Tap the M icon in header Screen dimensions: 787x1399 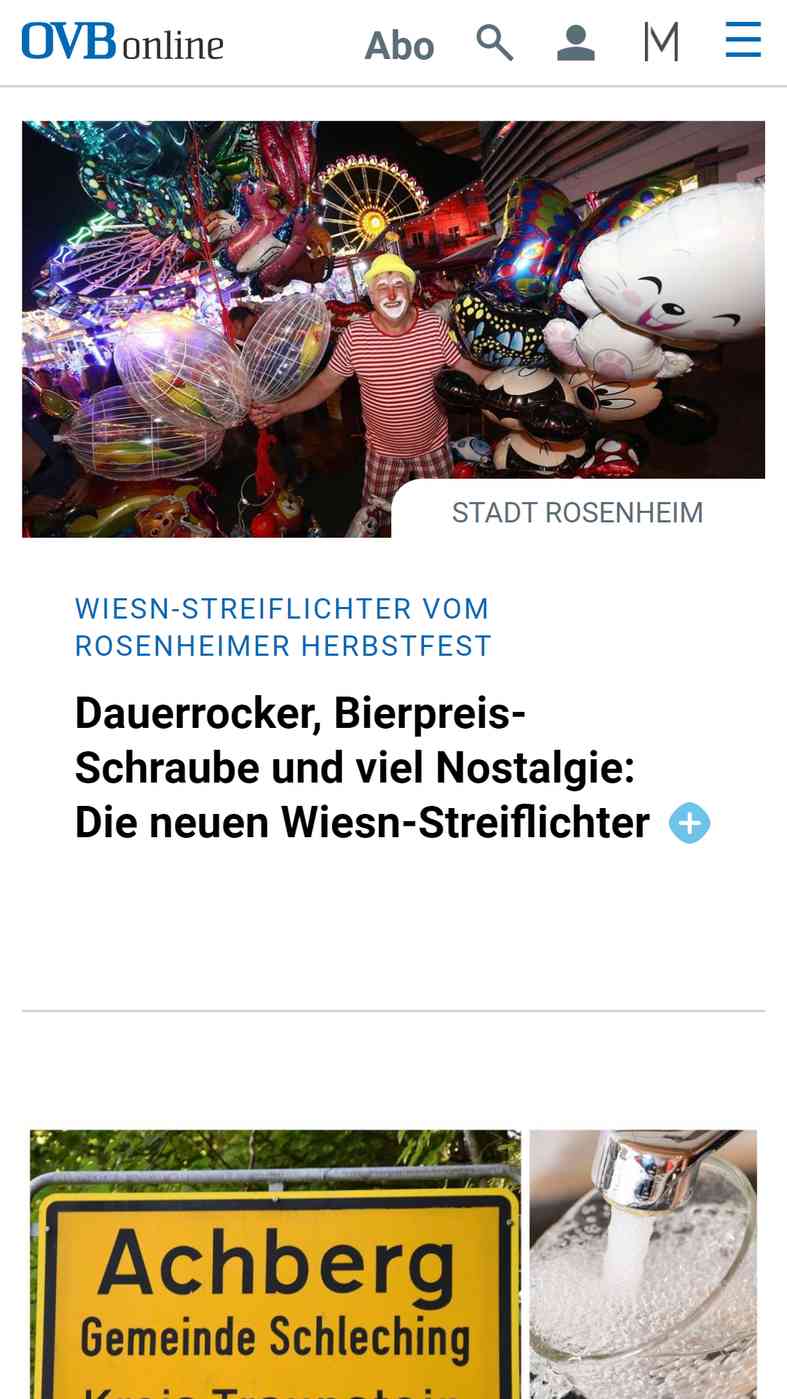tap(661, 43)
